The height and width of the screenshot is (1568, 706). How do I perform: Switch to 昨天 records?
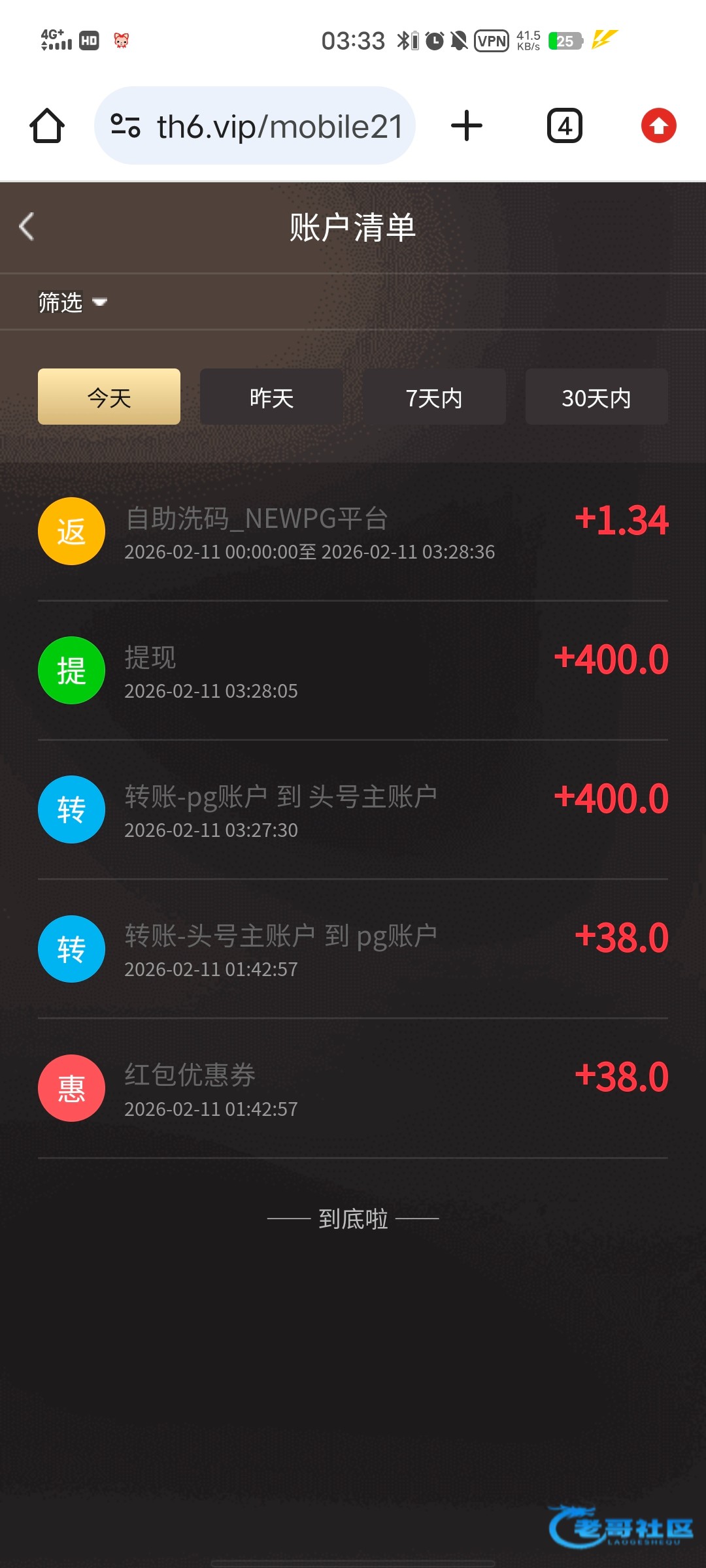point(271,397)
